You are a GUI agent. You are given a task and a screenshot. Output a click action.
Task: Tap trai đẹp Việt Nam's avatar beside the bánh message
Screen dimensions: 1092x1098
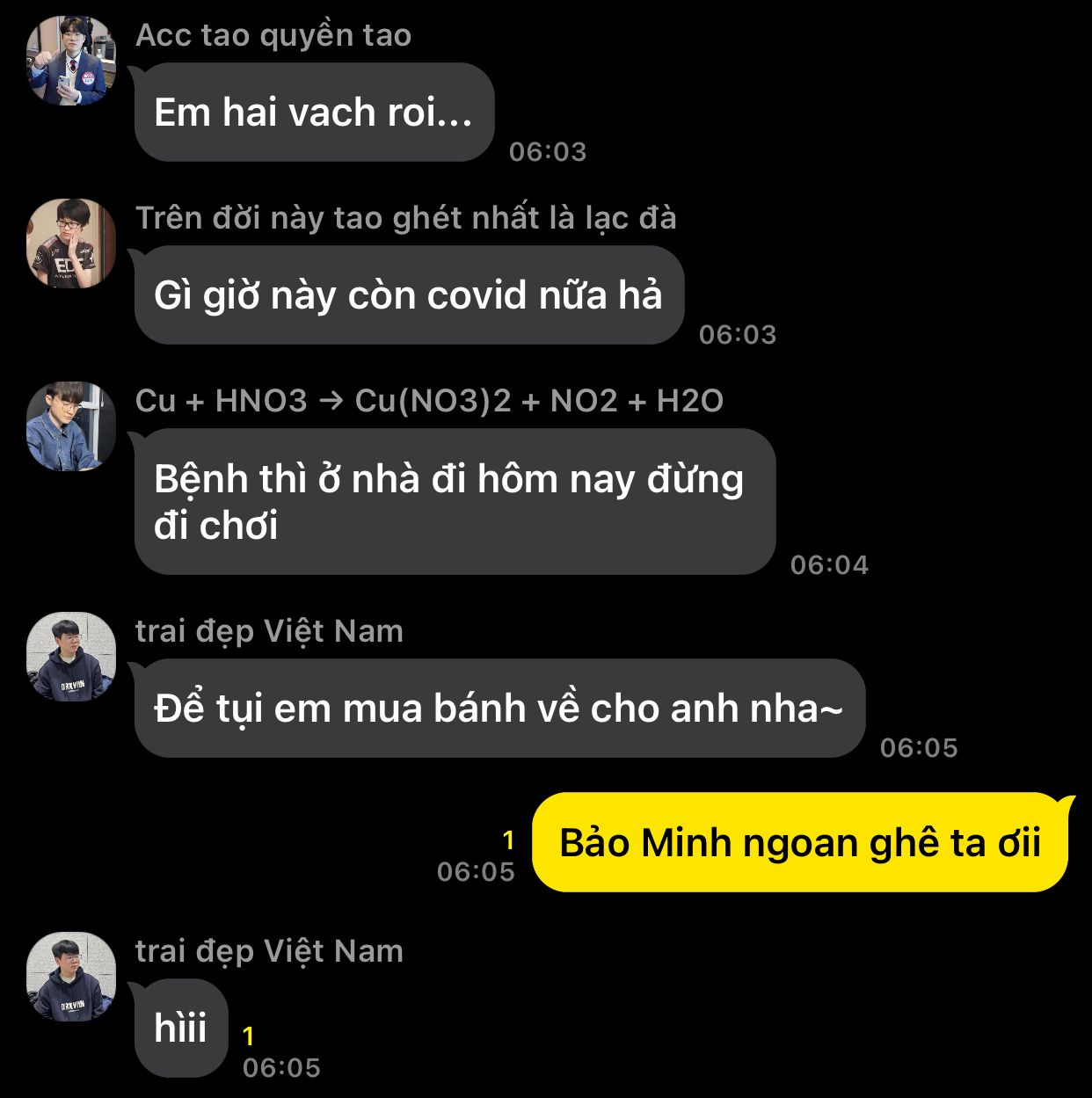point(71,657)
